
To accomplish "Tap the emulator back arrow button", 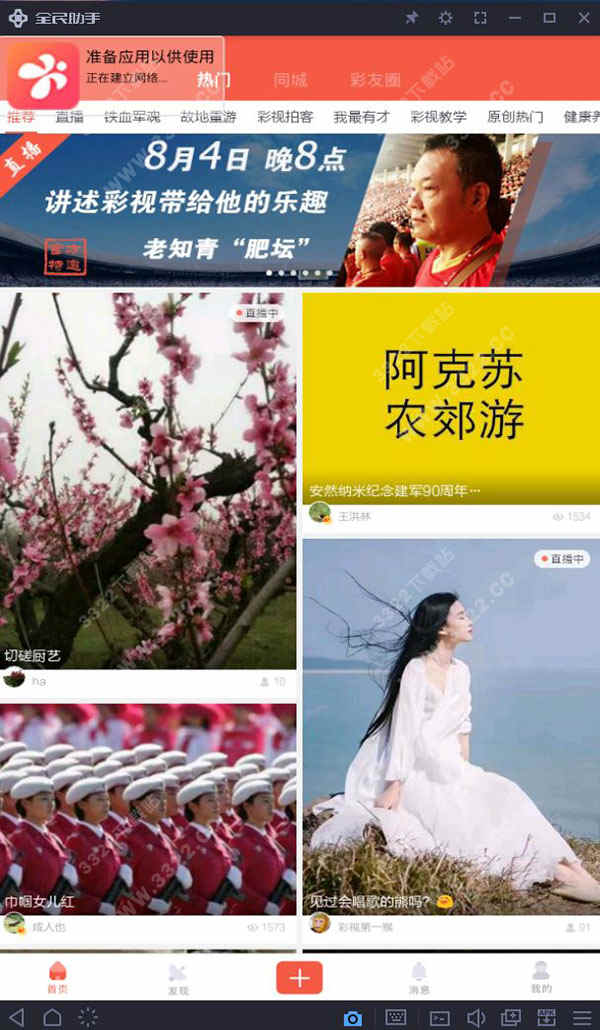I will coord(17,1017).
